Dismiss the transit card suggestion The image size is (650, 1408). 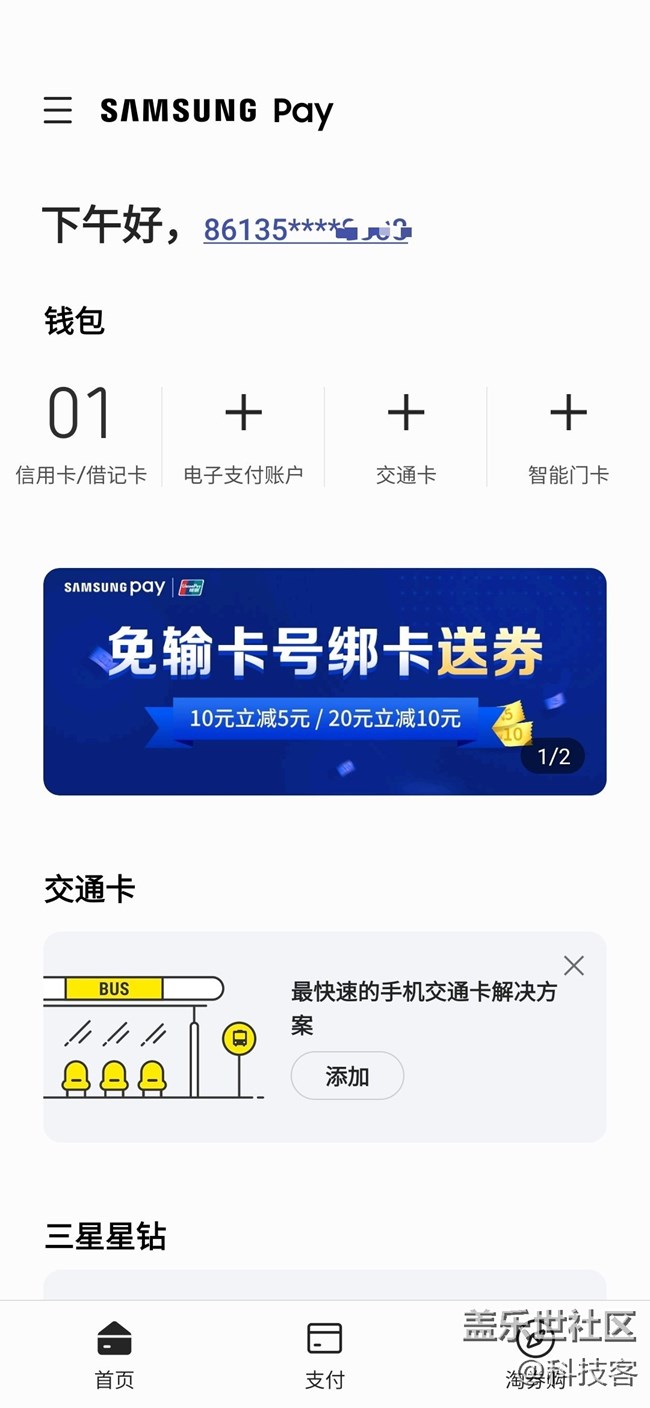[574, 965]
